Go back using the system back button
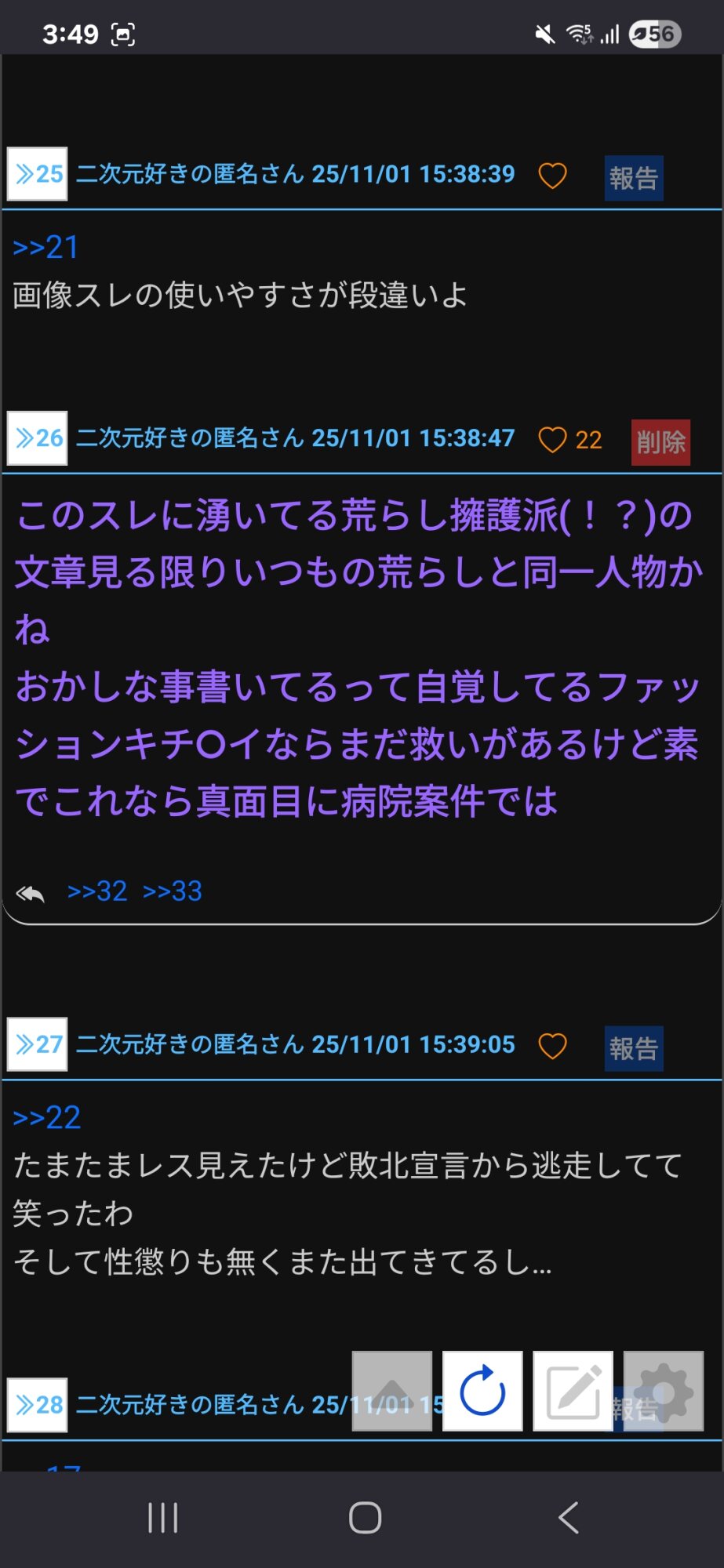The image size is (724, 1568). (568, 1518)
